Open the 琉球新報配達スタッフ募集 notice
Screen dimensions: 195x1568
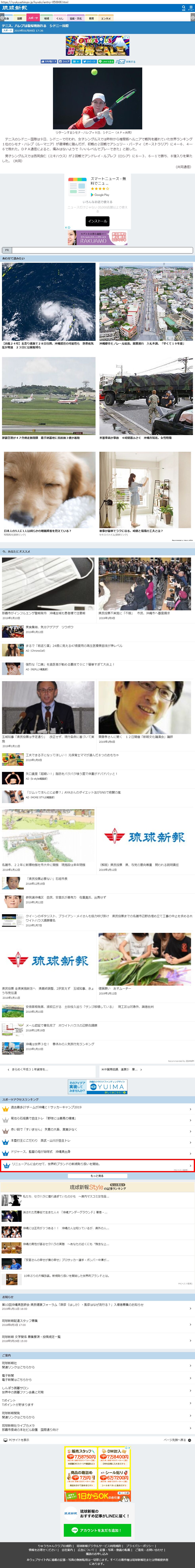coord(97,1322)
